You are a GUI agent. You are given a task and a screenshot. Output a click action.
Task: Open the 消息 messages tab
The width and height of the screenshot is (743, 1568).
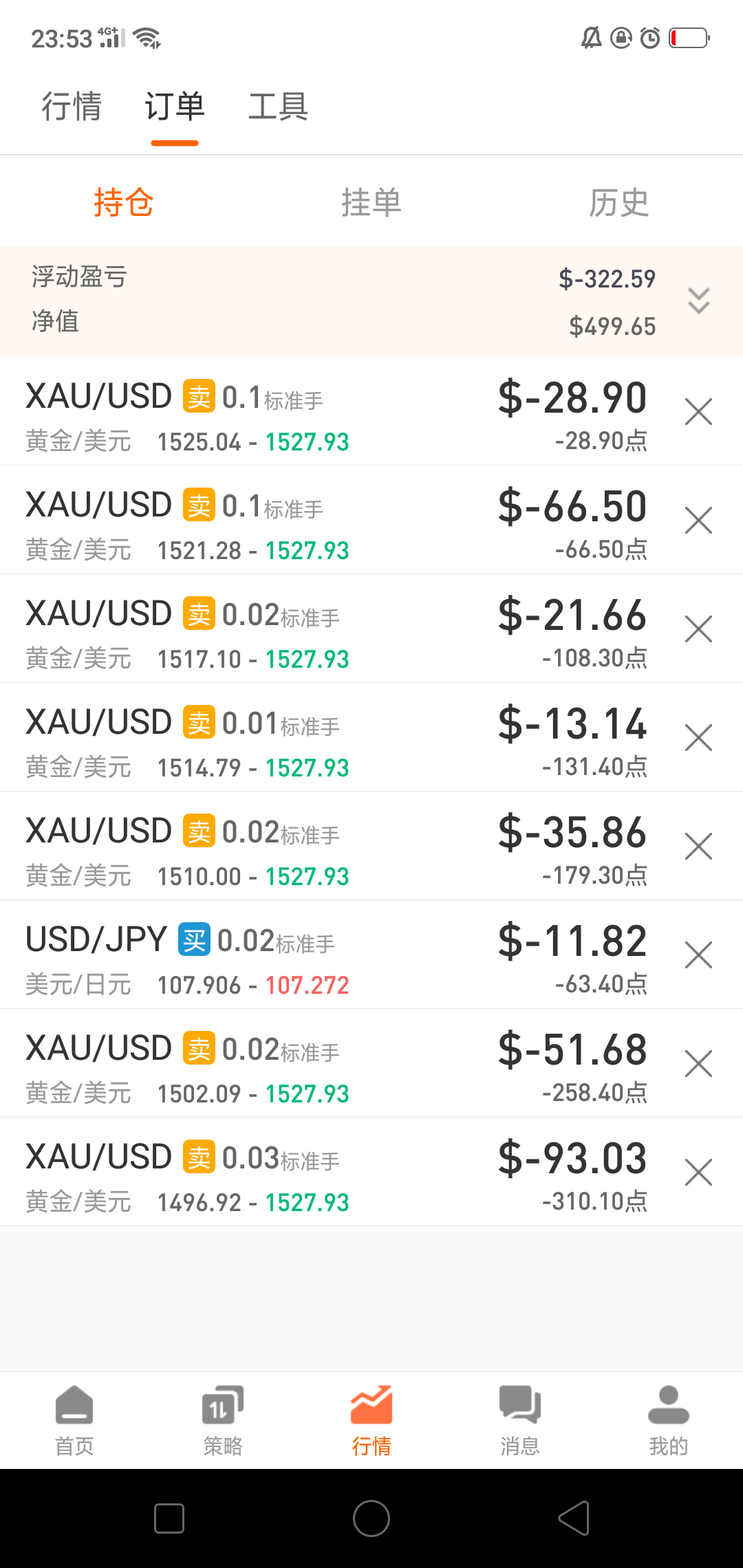click(x=520, y=1421)
